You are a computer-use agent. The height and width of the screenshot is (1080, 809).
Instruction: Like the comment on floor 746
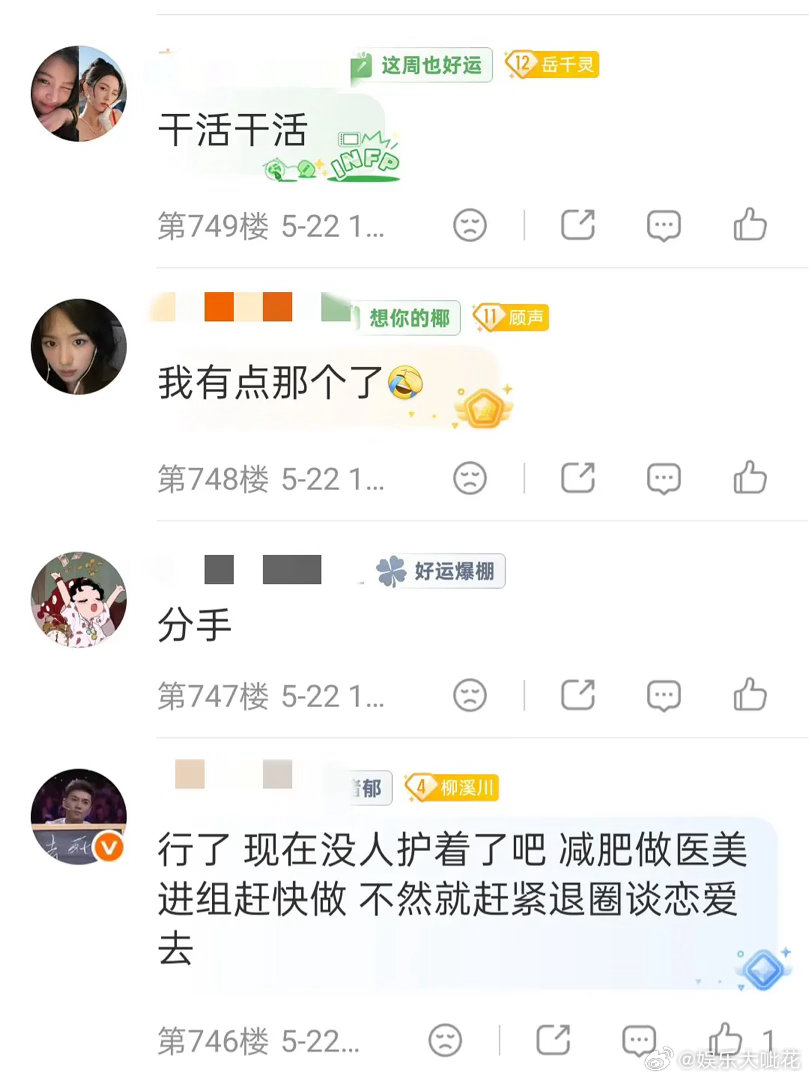tap(726, 1039)
